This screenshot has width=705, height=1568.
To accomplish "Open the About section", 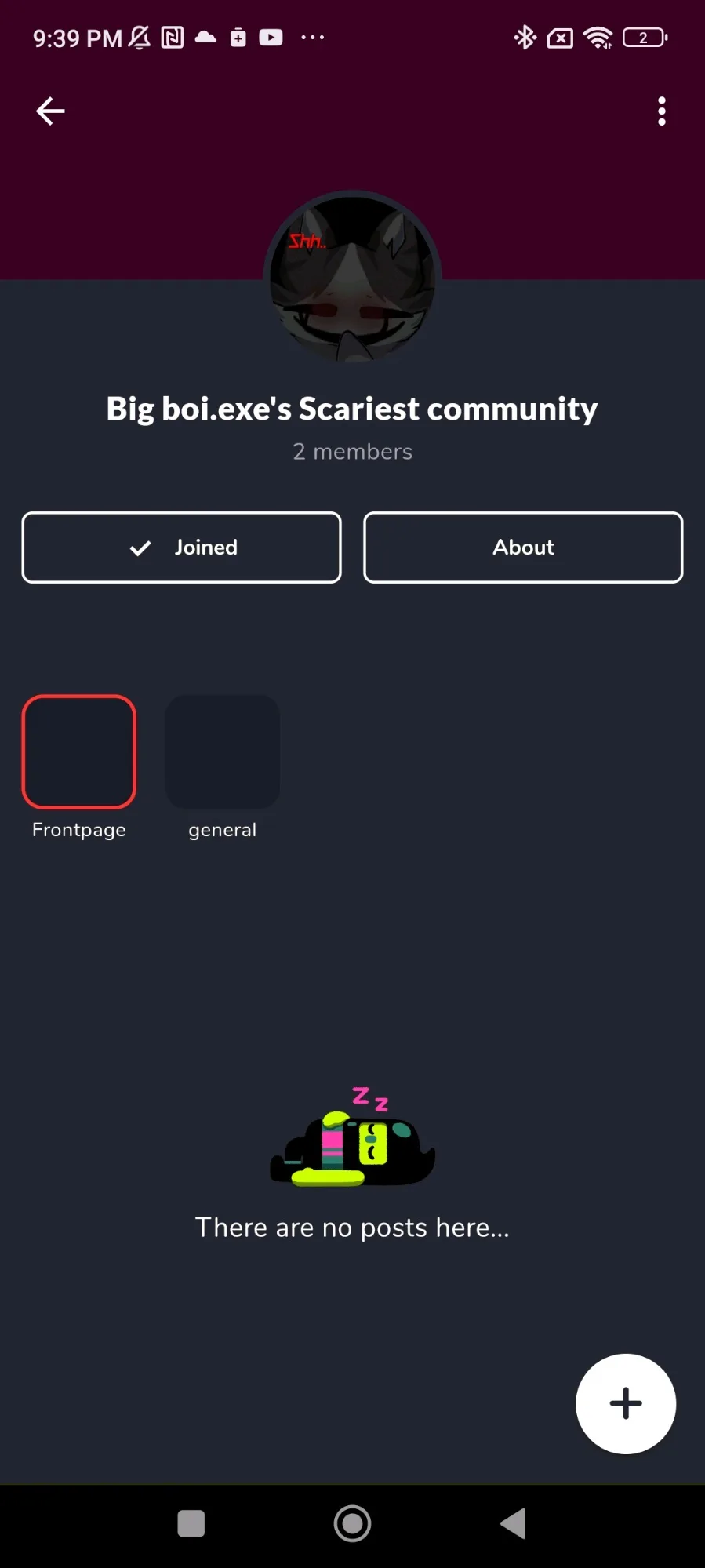I will tap(523, 548).
